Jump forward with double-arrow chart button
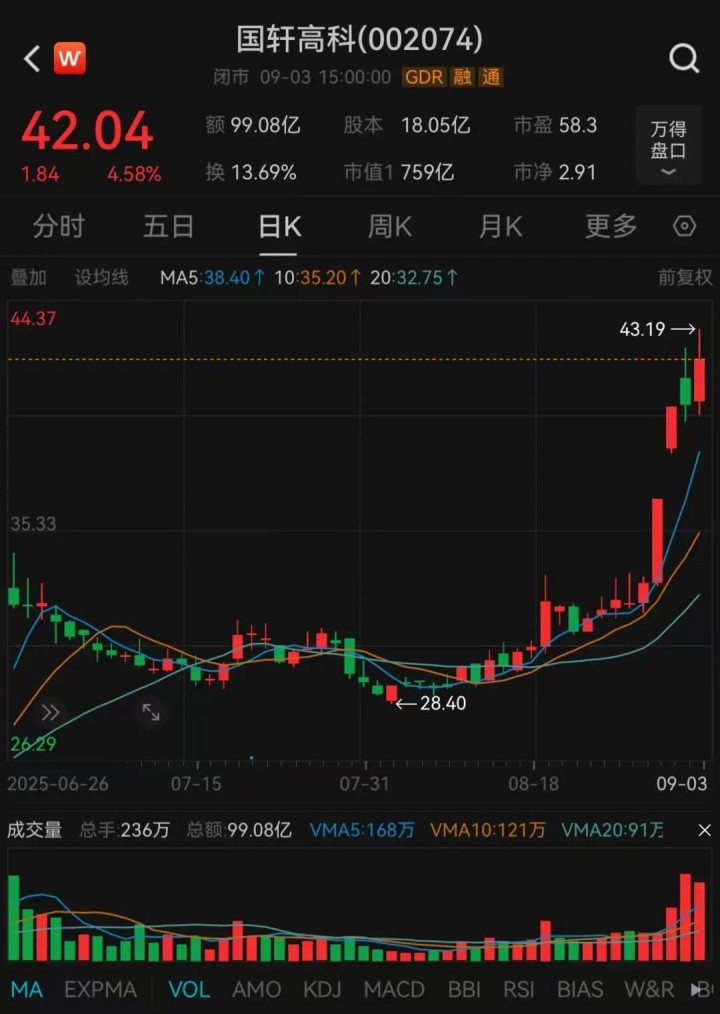Viewport: 720px width, 1014px height. click(50, 712)
